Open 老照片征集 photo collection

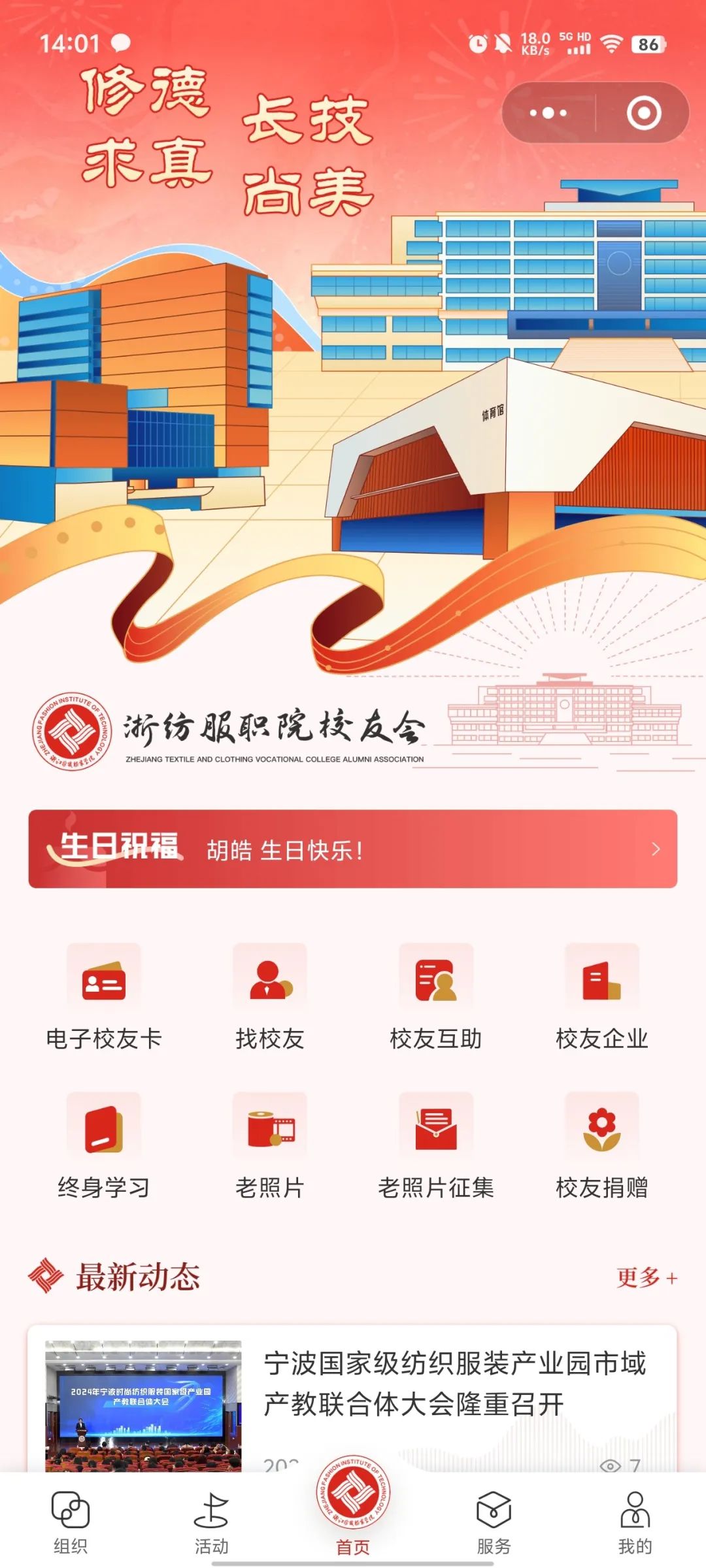coord(436,1145)
